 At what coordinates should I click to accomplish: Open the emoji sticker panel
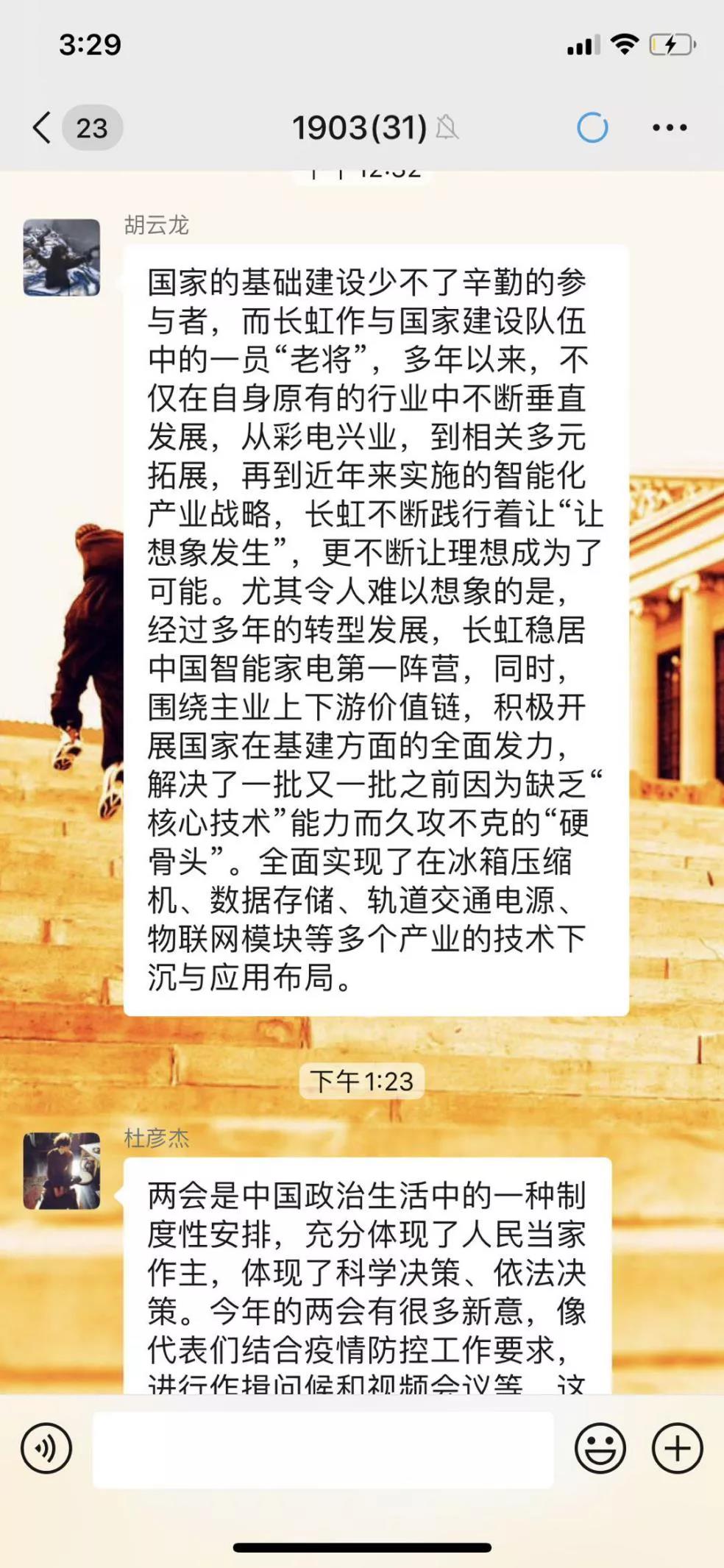point(600,1449)
